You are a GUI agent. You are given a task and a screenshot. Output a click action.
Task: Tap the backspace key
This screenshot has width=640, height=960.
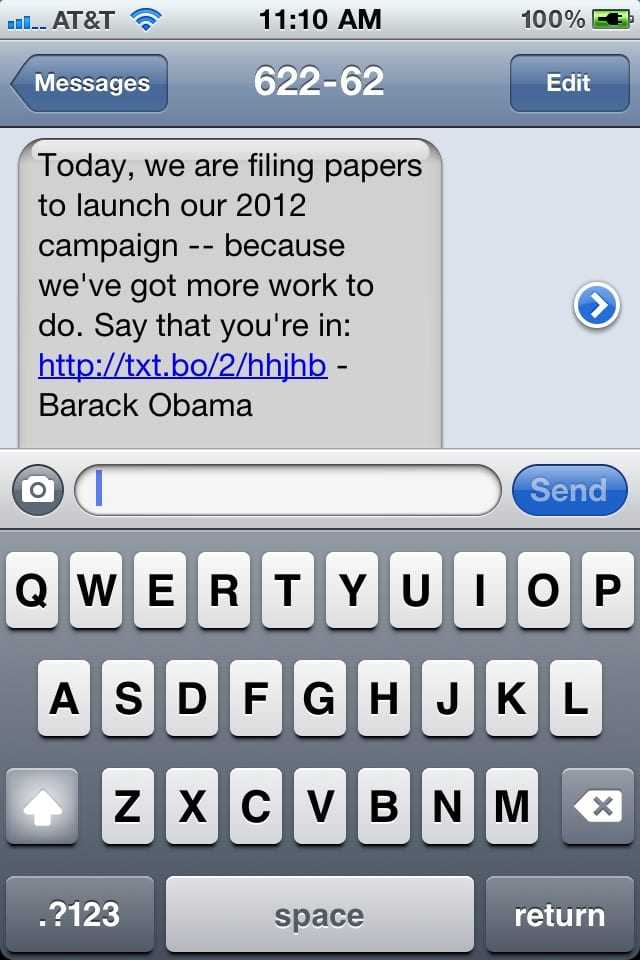click(597, 807)
